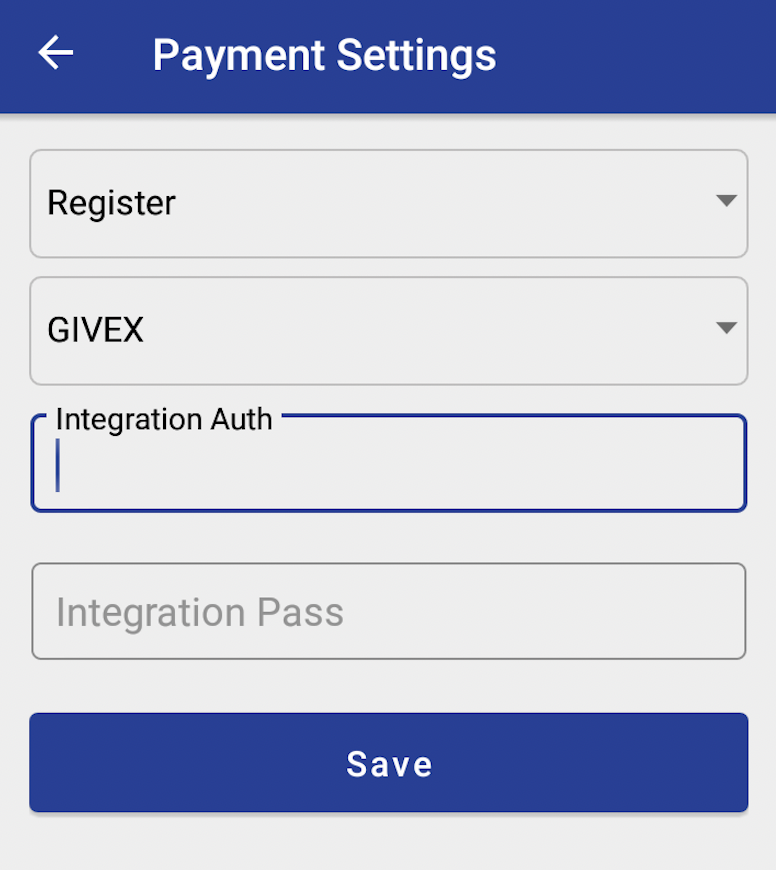
Task: Tap the Integration Pass field
Action: [389, 612]
